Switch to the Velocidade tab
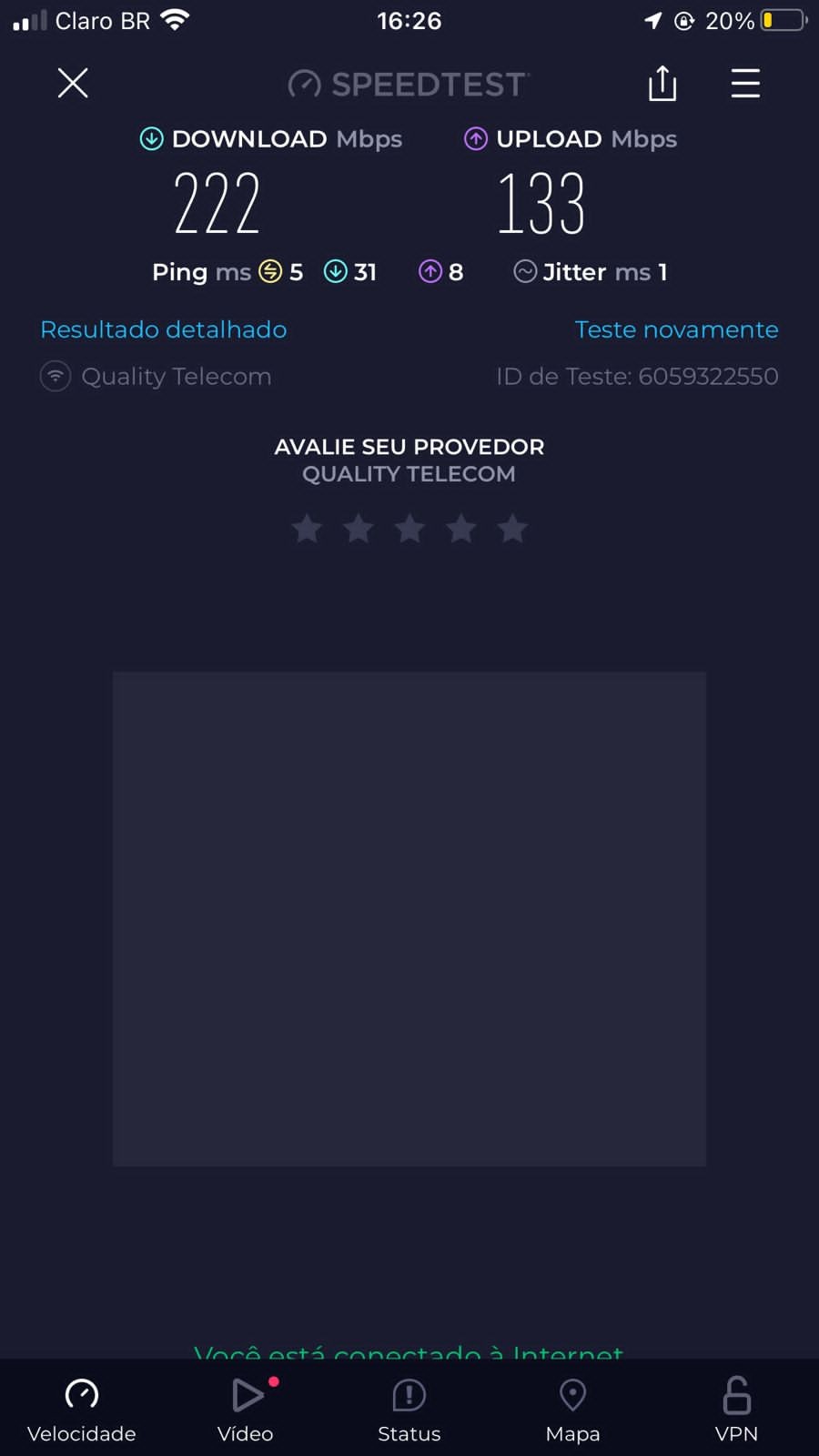819x1456 pixels. (82, 1409)
